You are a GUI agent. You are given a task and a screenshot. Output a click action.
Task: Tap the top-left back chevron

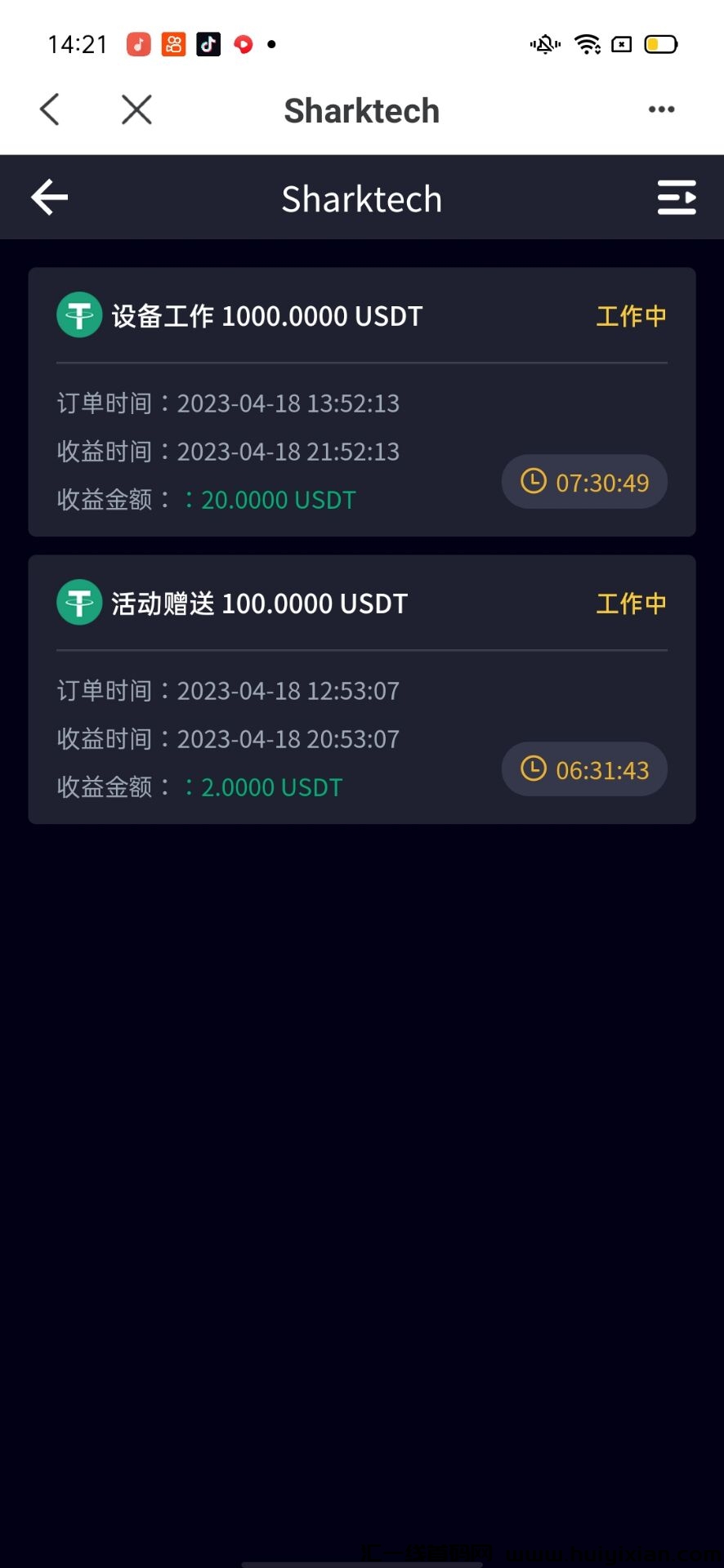(x=48, y=109)
